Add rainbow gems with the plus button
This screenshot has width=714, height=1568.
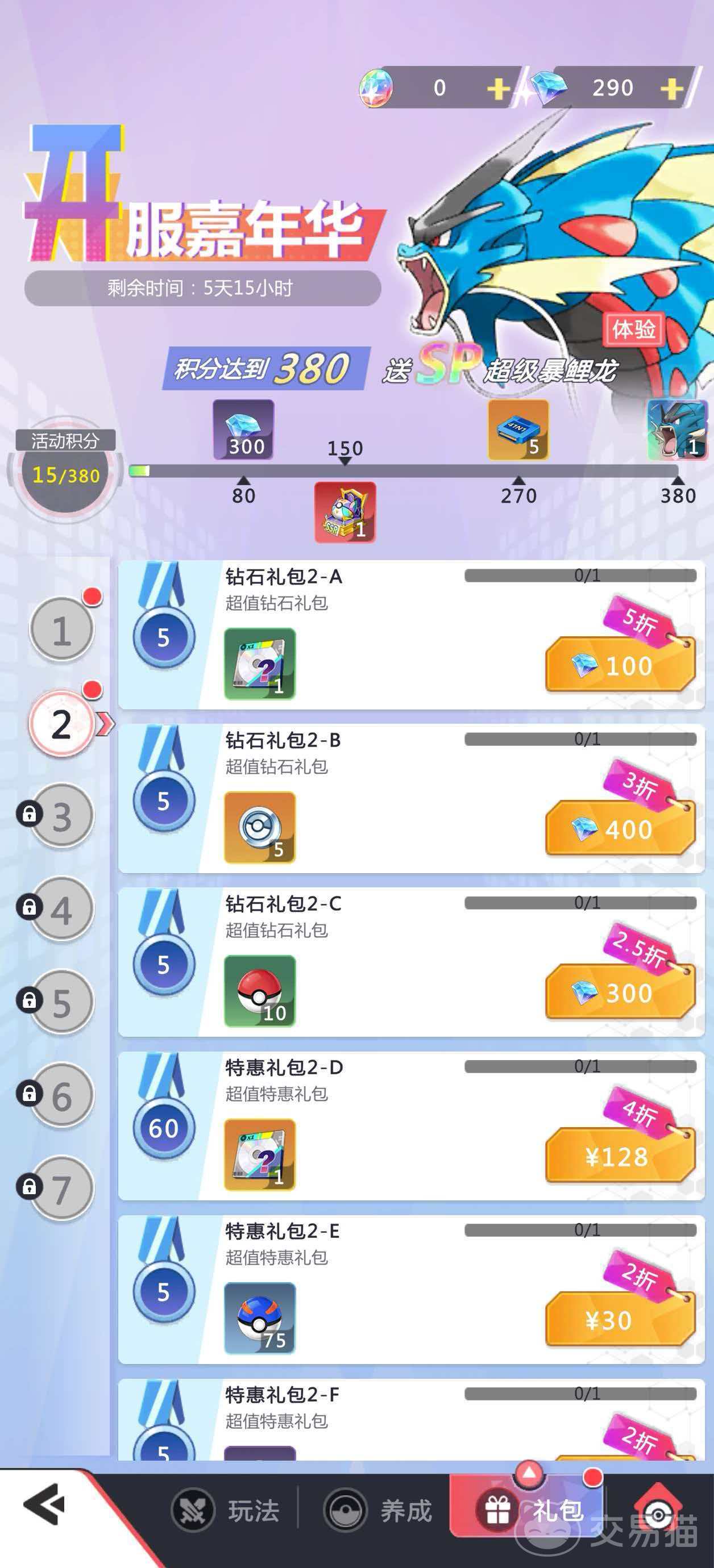pos(499,89)
